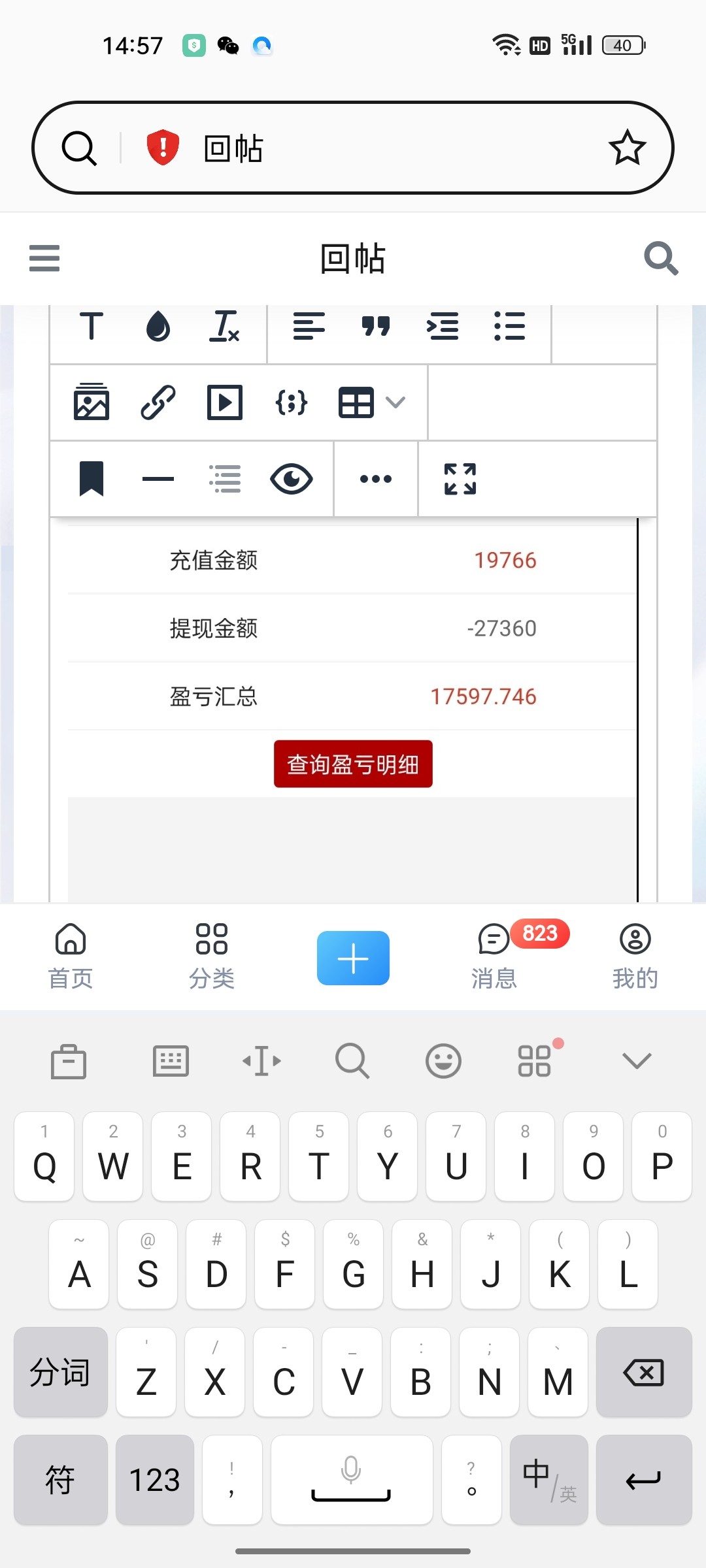Viewport: 706px width, 1568px height.
Task: Insert a blockquote
Action: point(376,326)
